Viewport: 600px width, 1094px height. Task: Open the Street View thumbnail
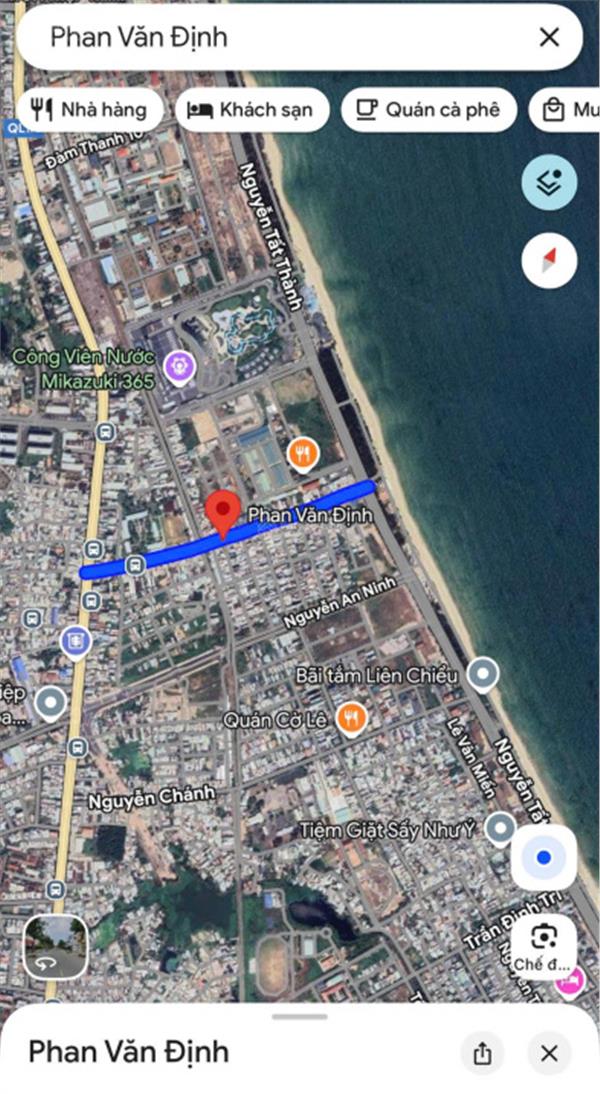point(56,947)
